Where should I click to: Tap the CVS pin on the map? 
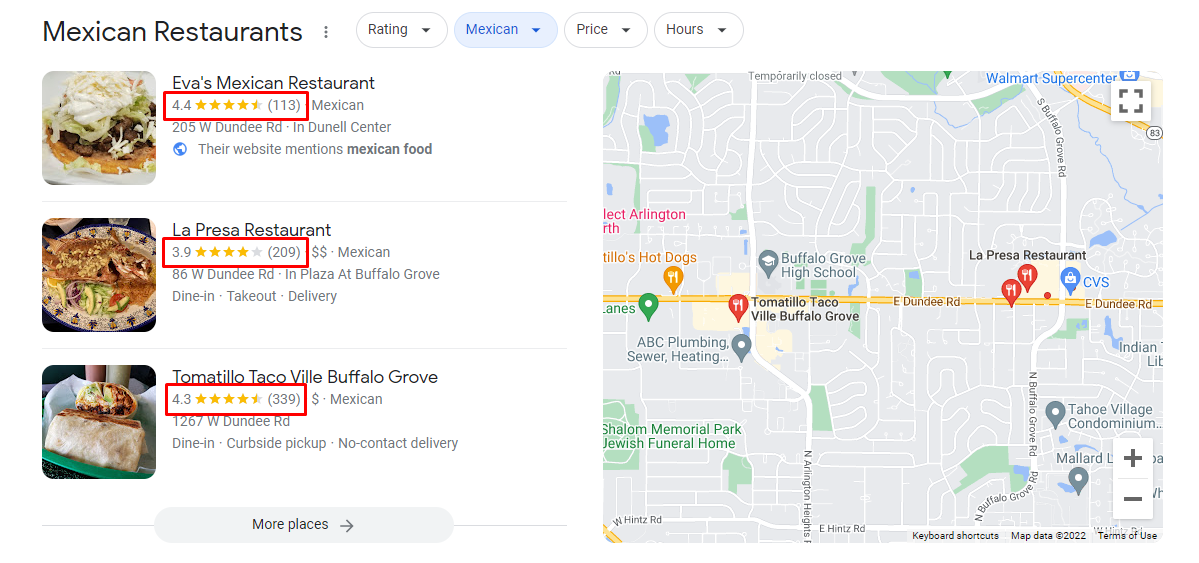click(x=1070, y=278)
